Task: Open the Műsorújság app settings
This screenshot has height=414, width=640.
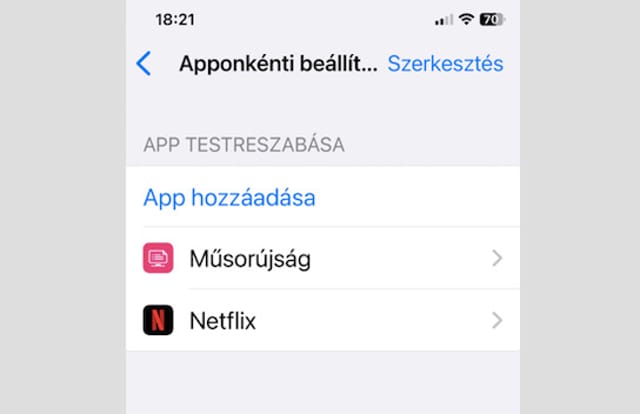Action: (x=320, y=260)
